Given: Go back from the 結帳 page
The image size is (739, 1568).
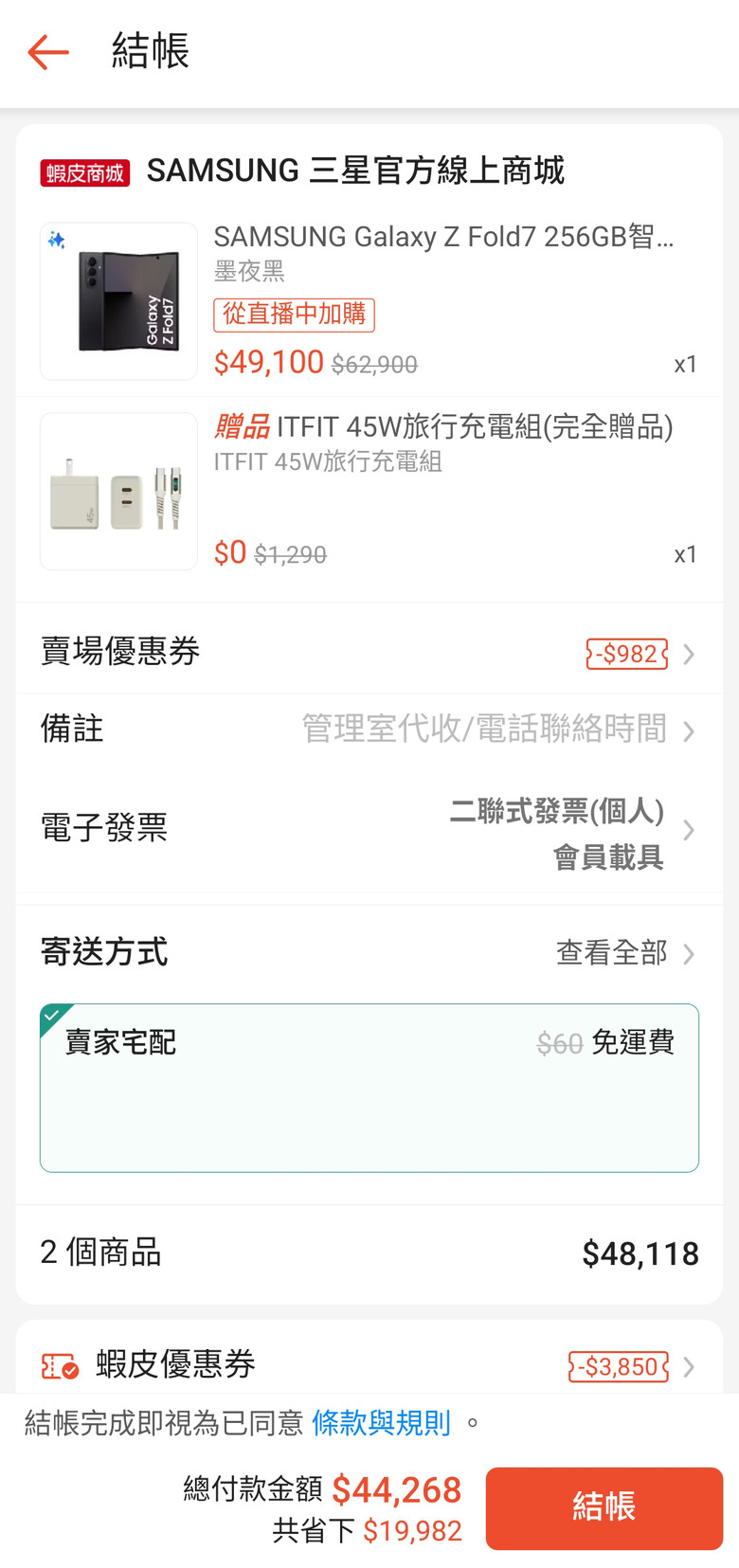Looking at the screenshot, I should point(48,53).
